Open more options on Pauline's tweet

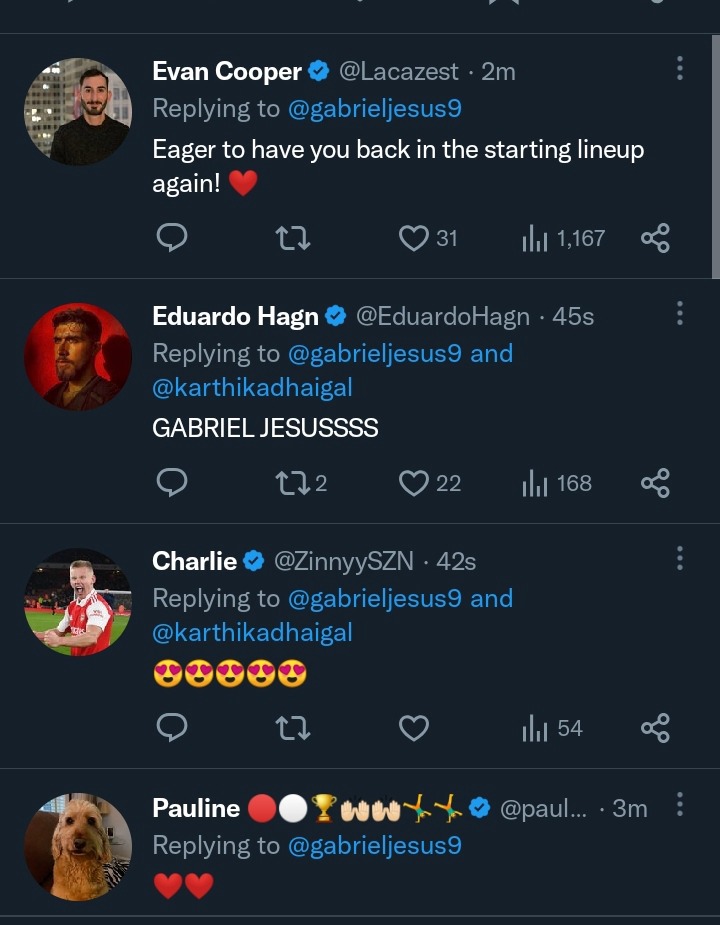pos(680,804)
